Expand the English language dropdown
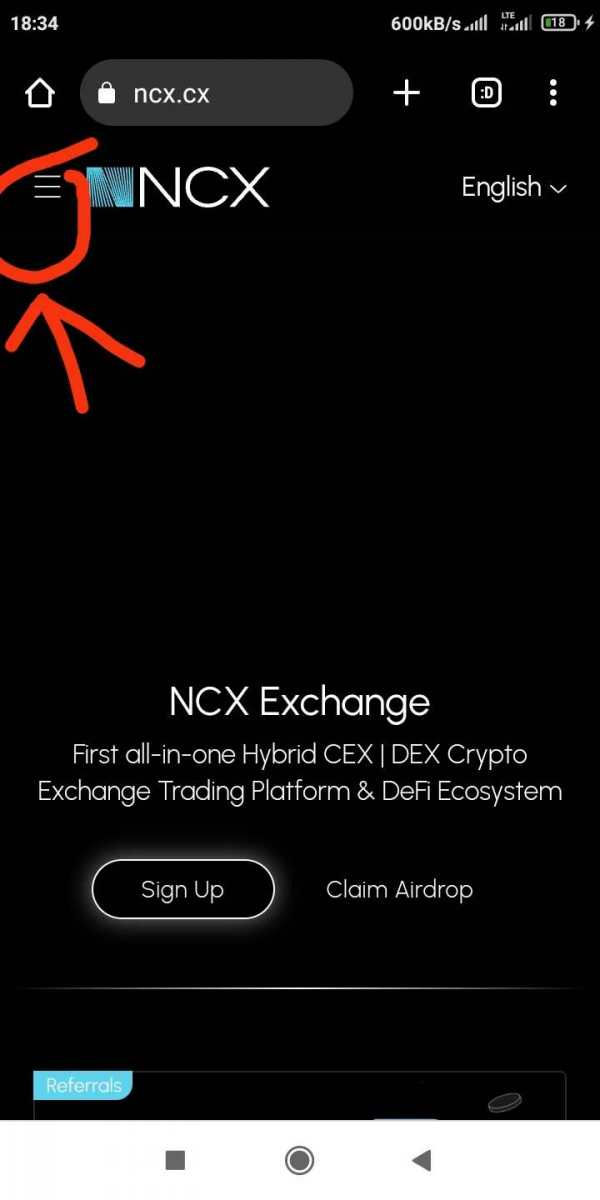 pyautogui.click(x=513, y=187)
